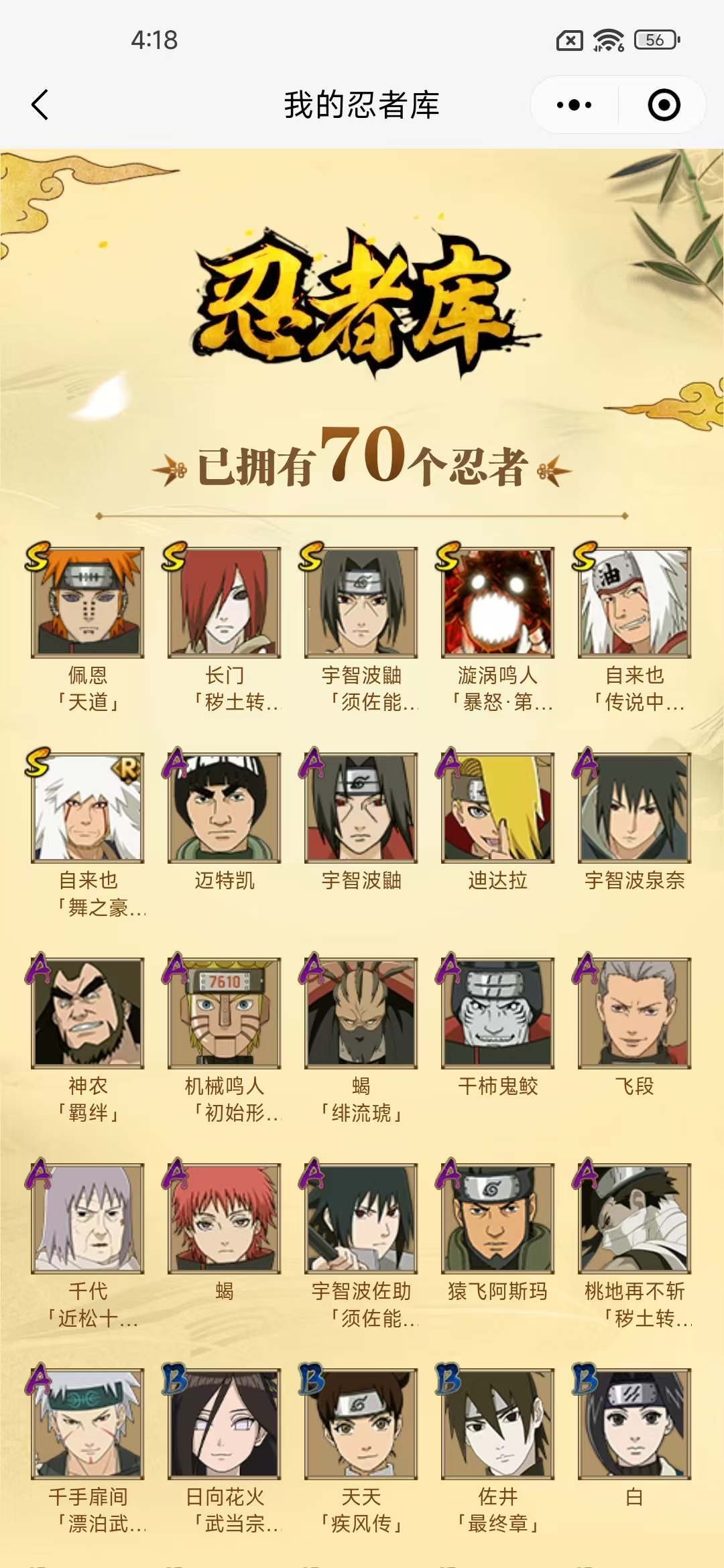Open 漩涡鸣人「暴怒·第…」 tile
This screenshot has height=1568, width=724.
point(497,602)
